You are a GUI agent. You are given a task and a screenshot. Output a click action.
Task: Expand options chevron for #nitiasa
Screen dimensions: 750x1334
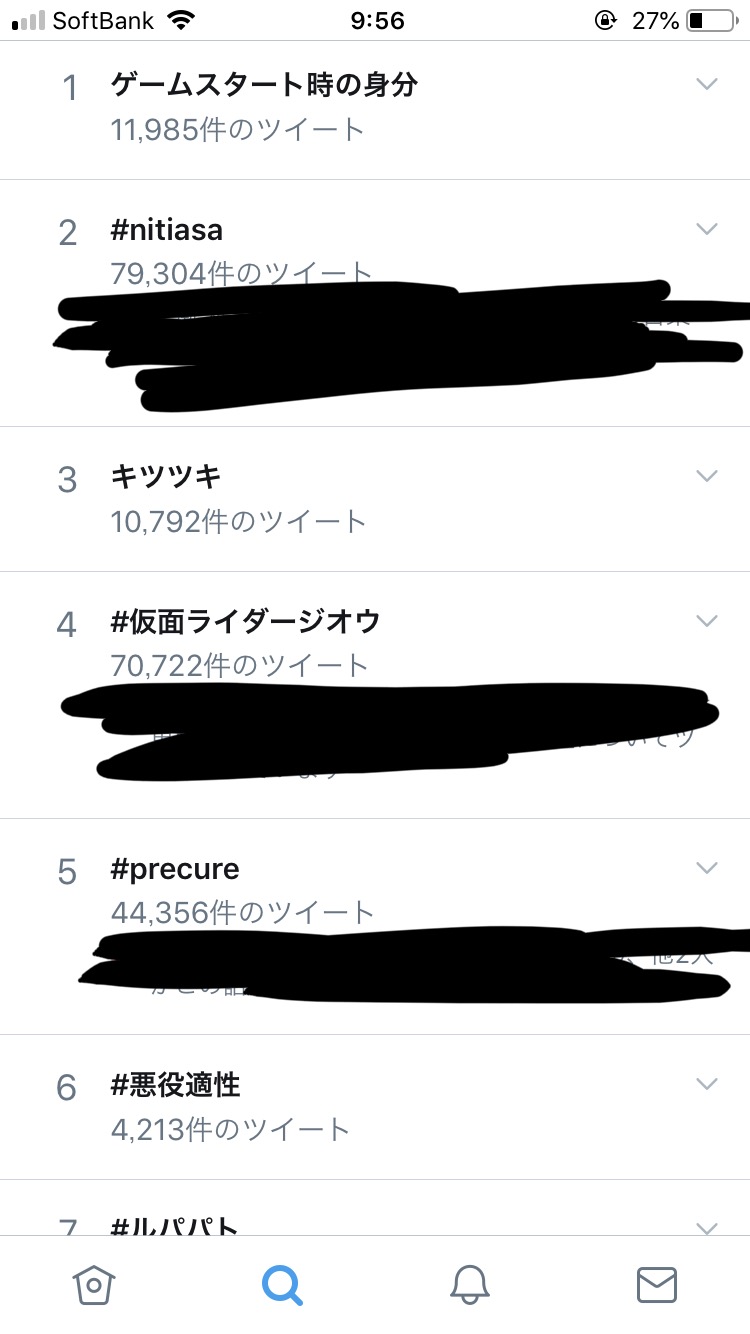coord(707,230)
